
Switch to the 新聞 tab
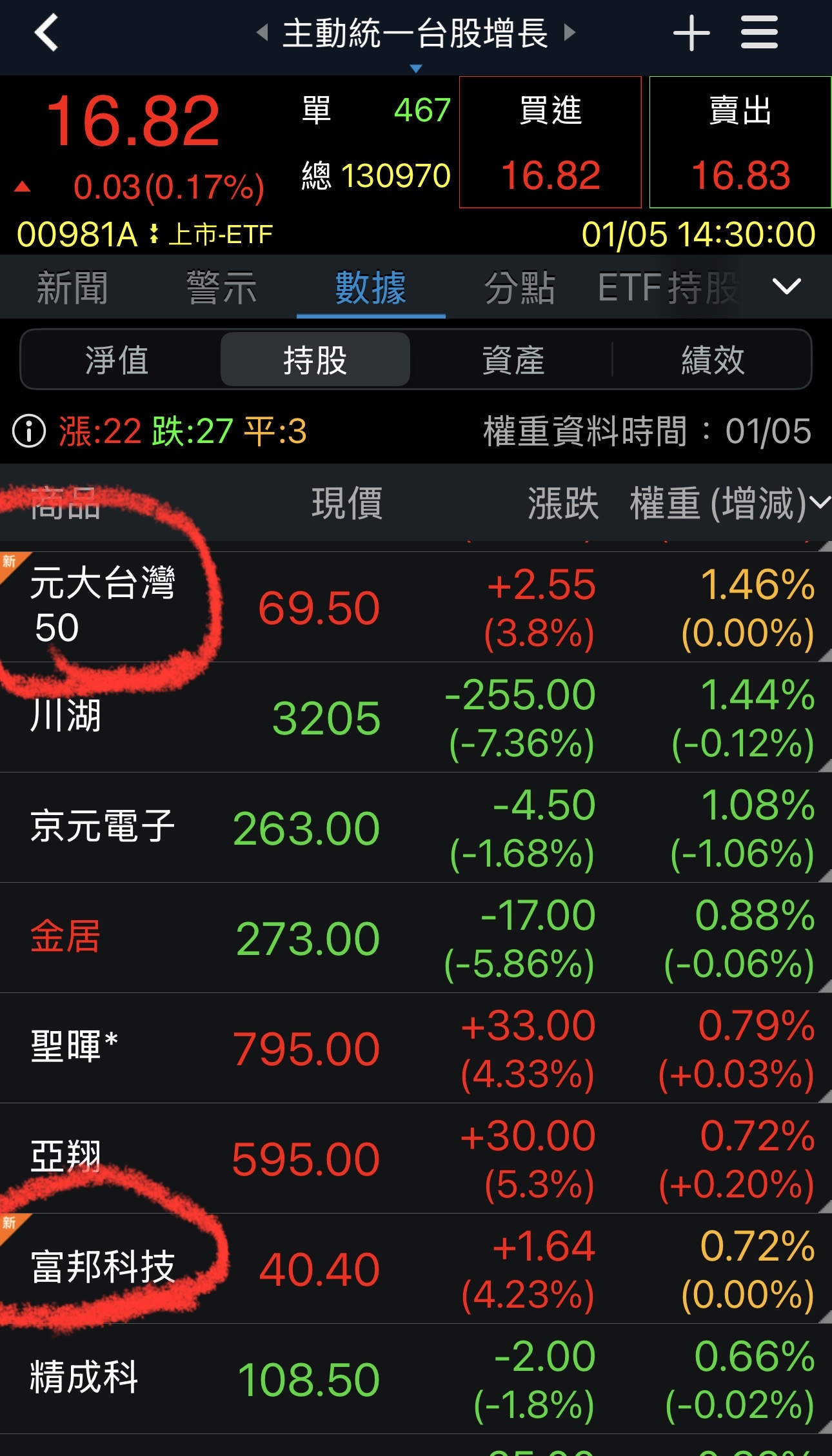click(72, 288)
